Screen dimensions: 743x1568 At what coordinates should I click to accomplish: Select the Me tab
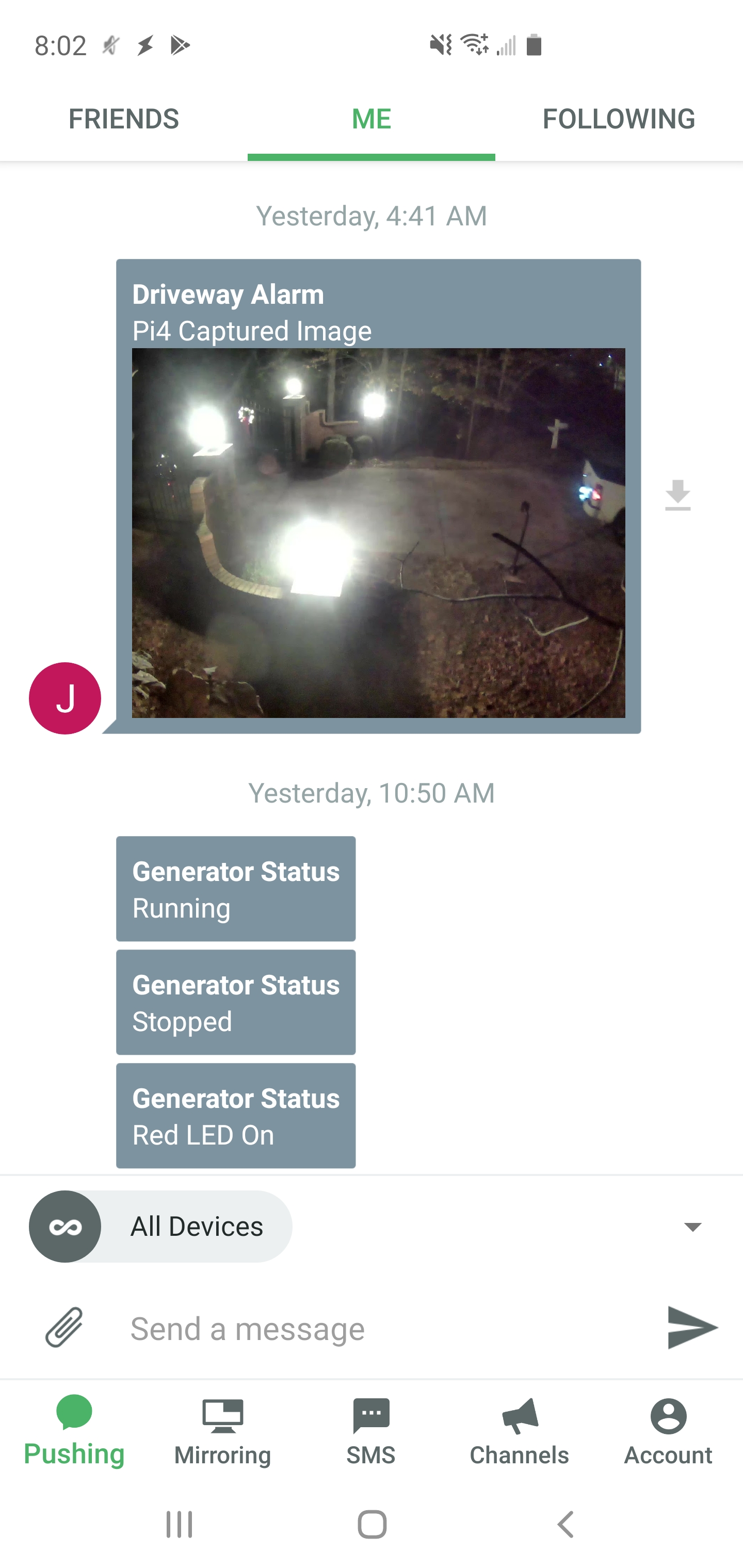(372, 119)
